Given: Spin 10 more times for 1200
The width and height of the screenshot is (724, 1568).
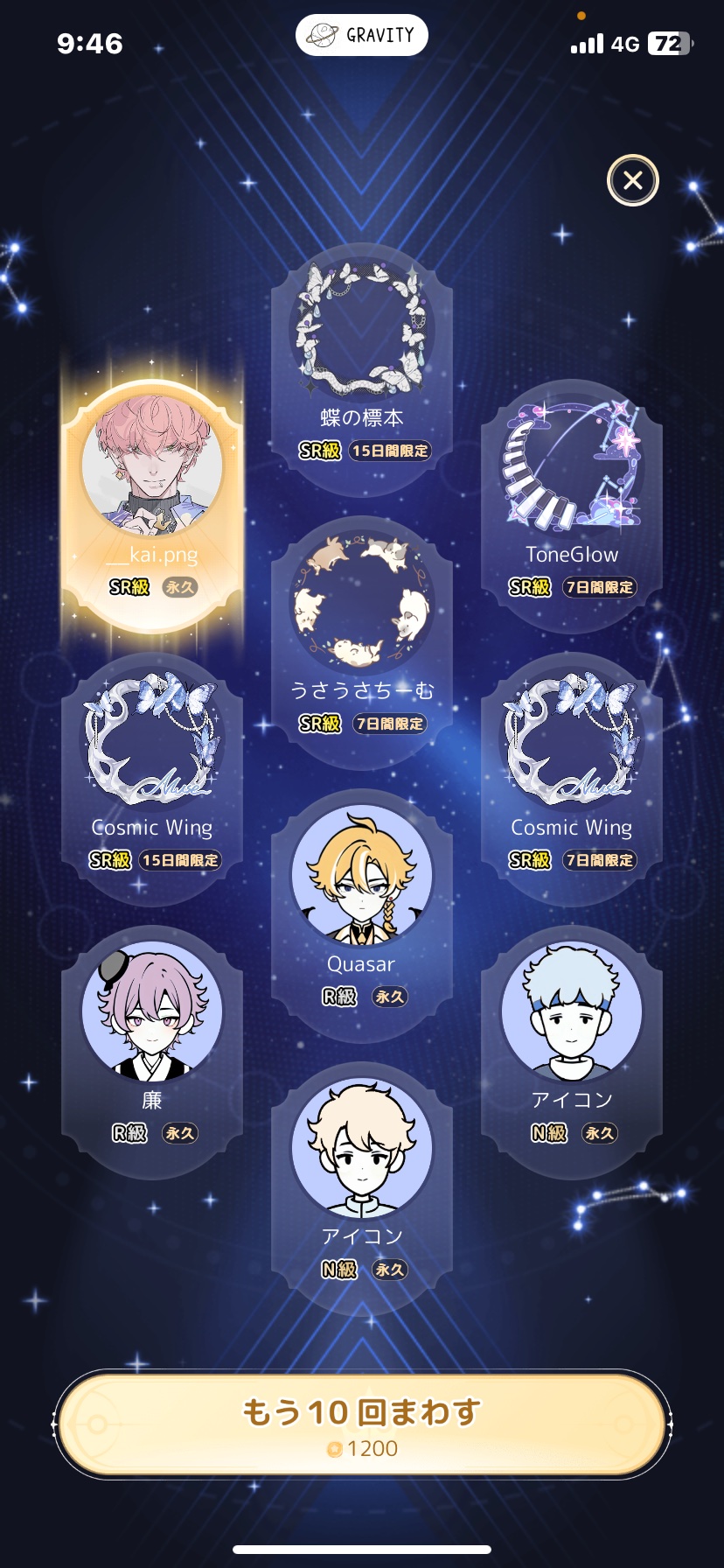Looking at the screenshot, I should (362, 1424).
